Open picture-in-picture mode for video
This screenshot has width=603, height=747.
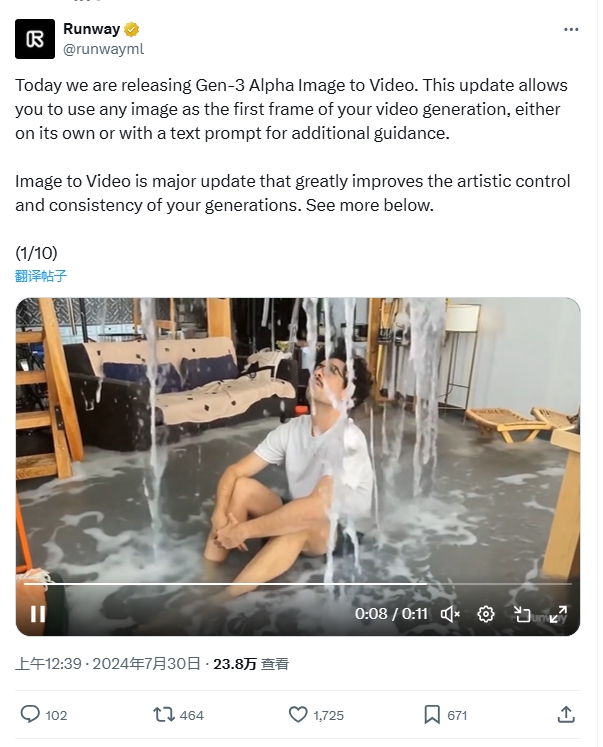522,614
